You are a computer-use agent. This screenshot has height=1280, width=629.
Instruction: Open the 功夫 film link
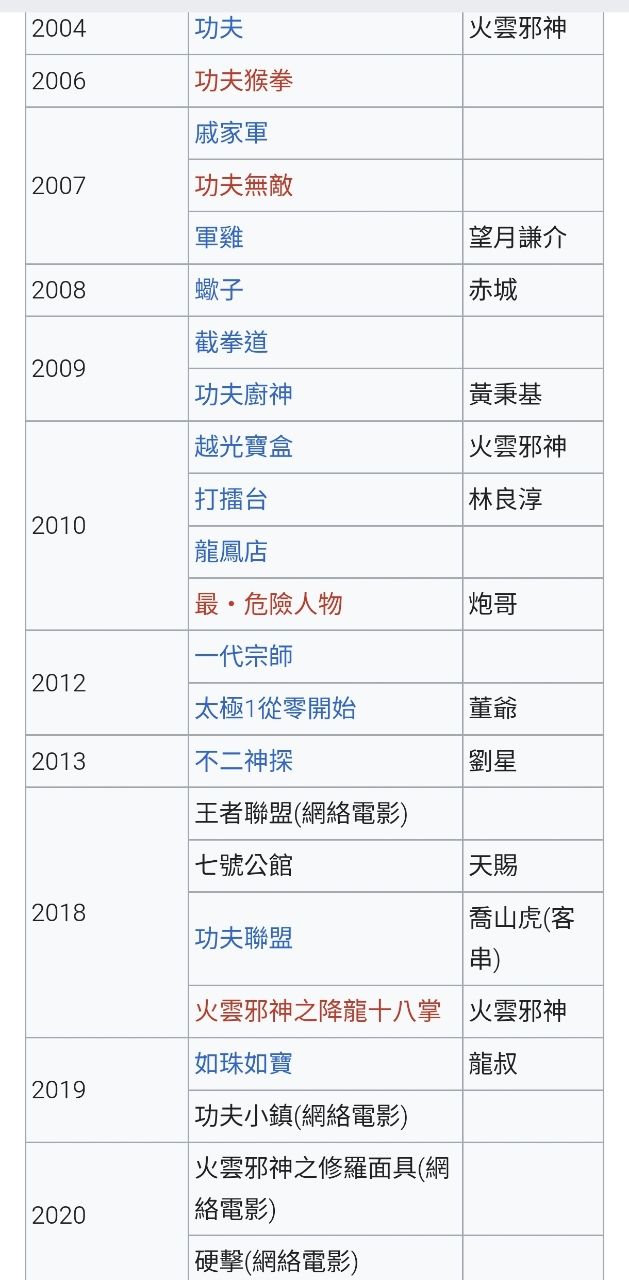coord(219,28)
